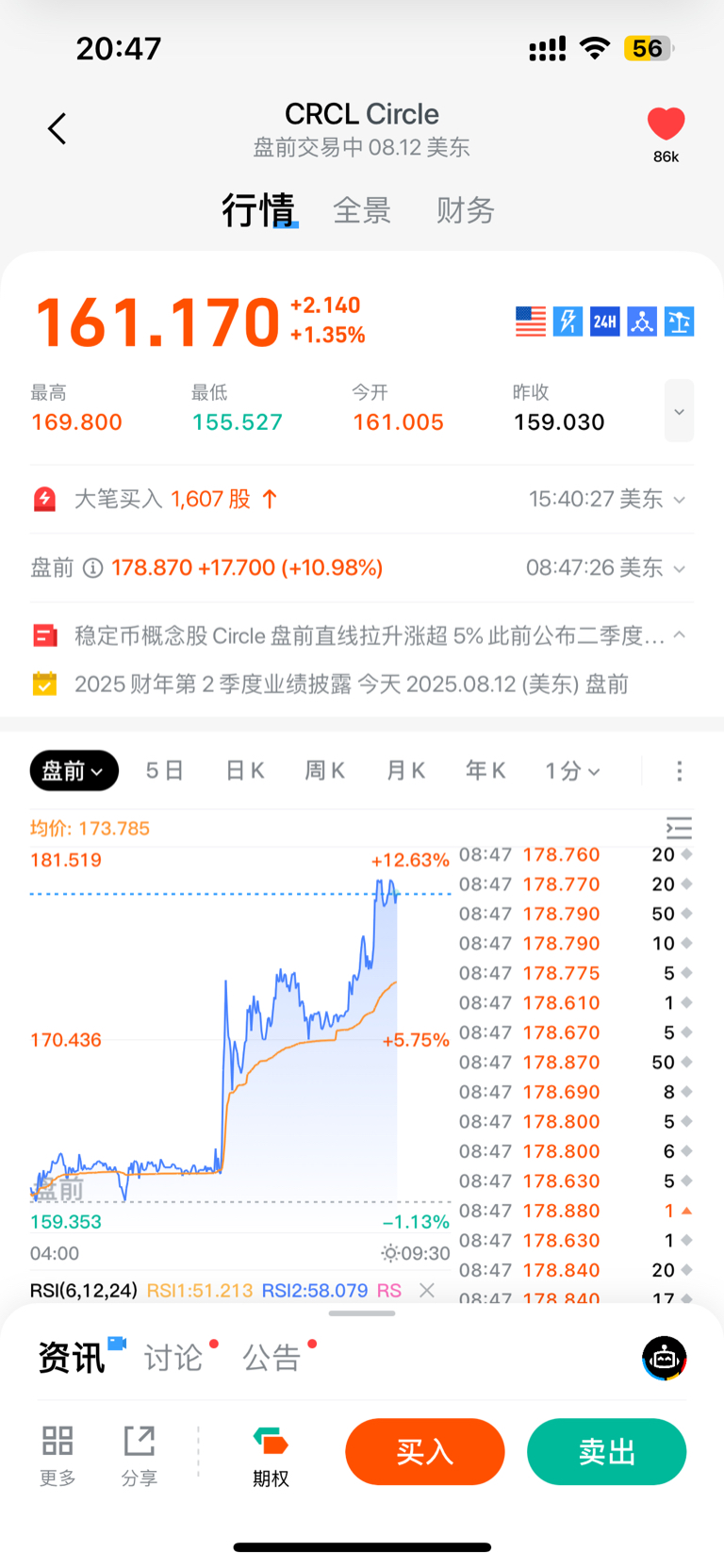Go back using the top-left arrow
This screenshot has height=1568, width=724.
point(58,128)
